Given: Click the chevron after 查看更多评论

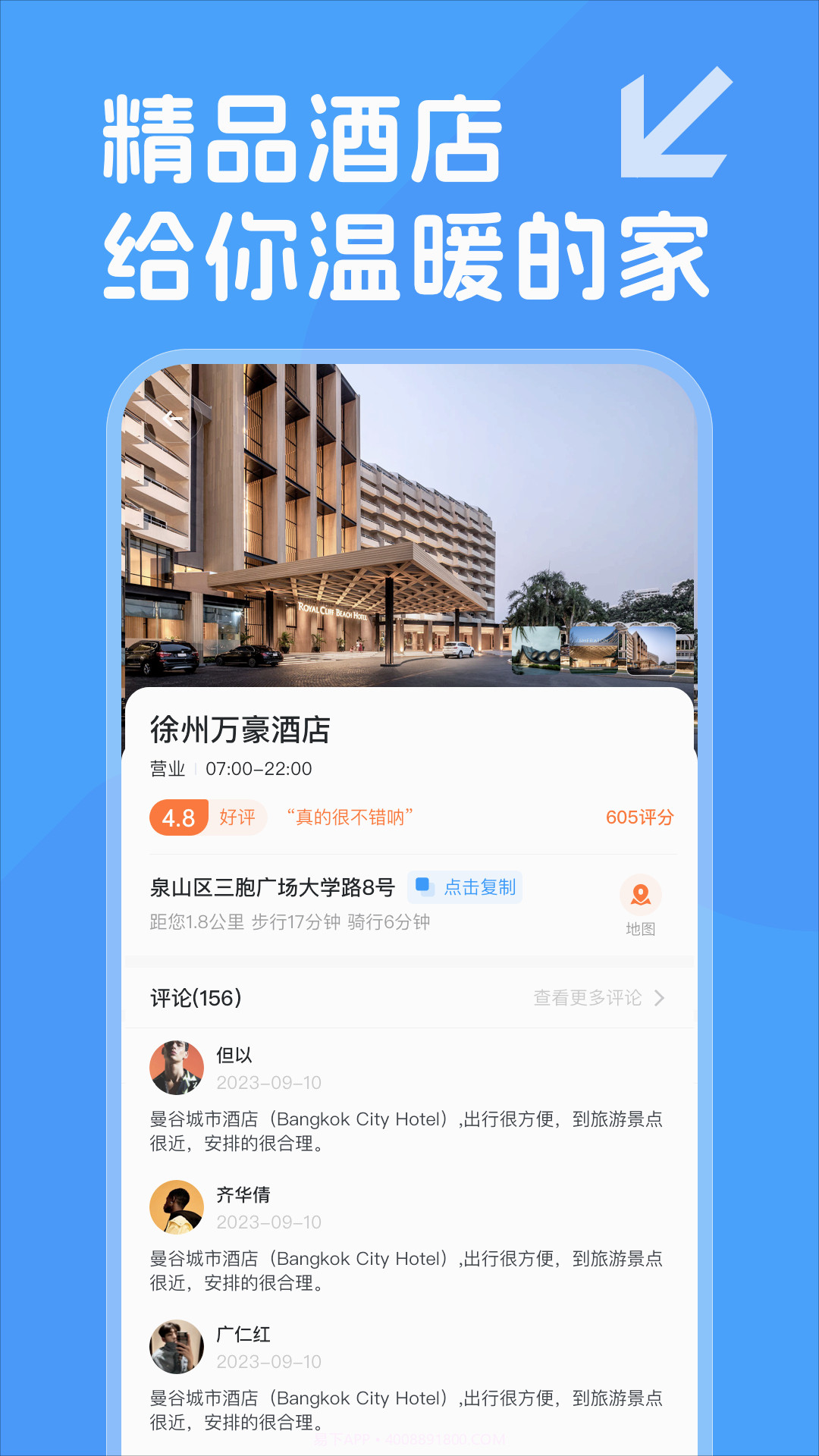Looking at the screenshot, I should (x=661, y=998).
